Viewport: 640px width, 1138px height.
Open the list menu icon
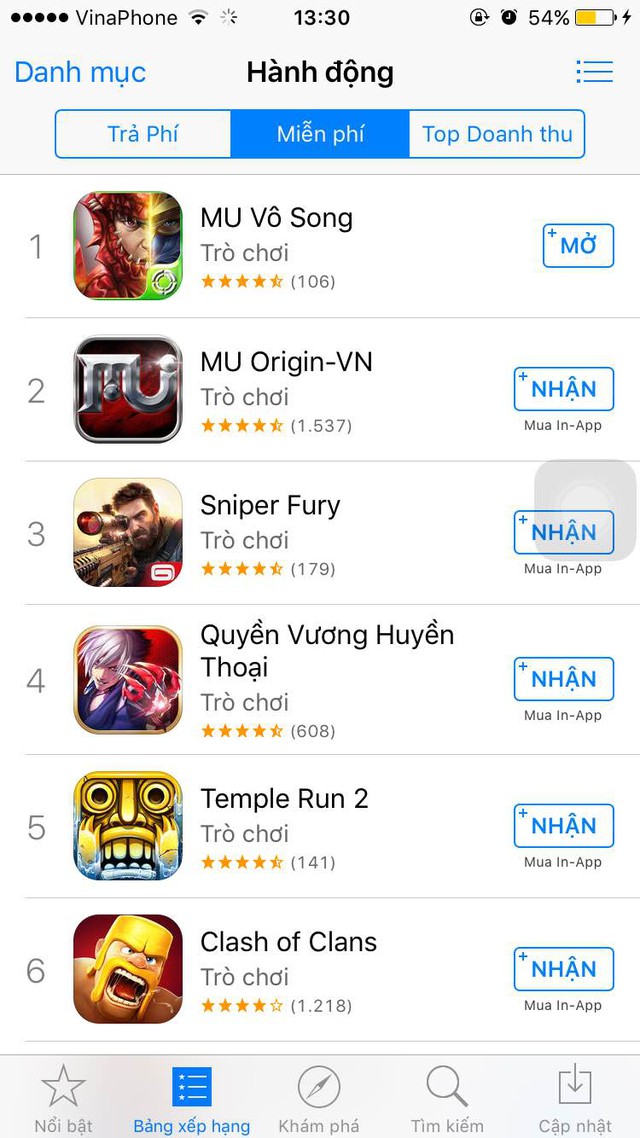click(594, 72)
